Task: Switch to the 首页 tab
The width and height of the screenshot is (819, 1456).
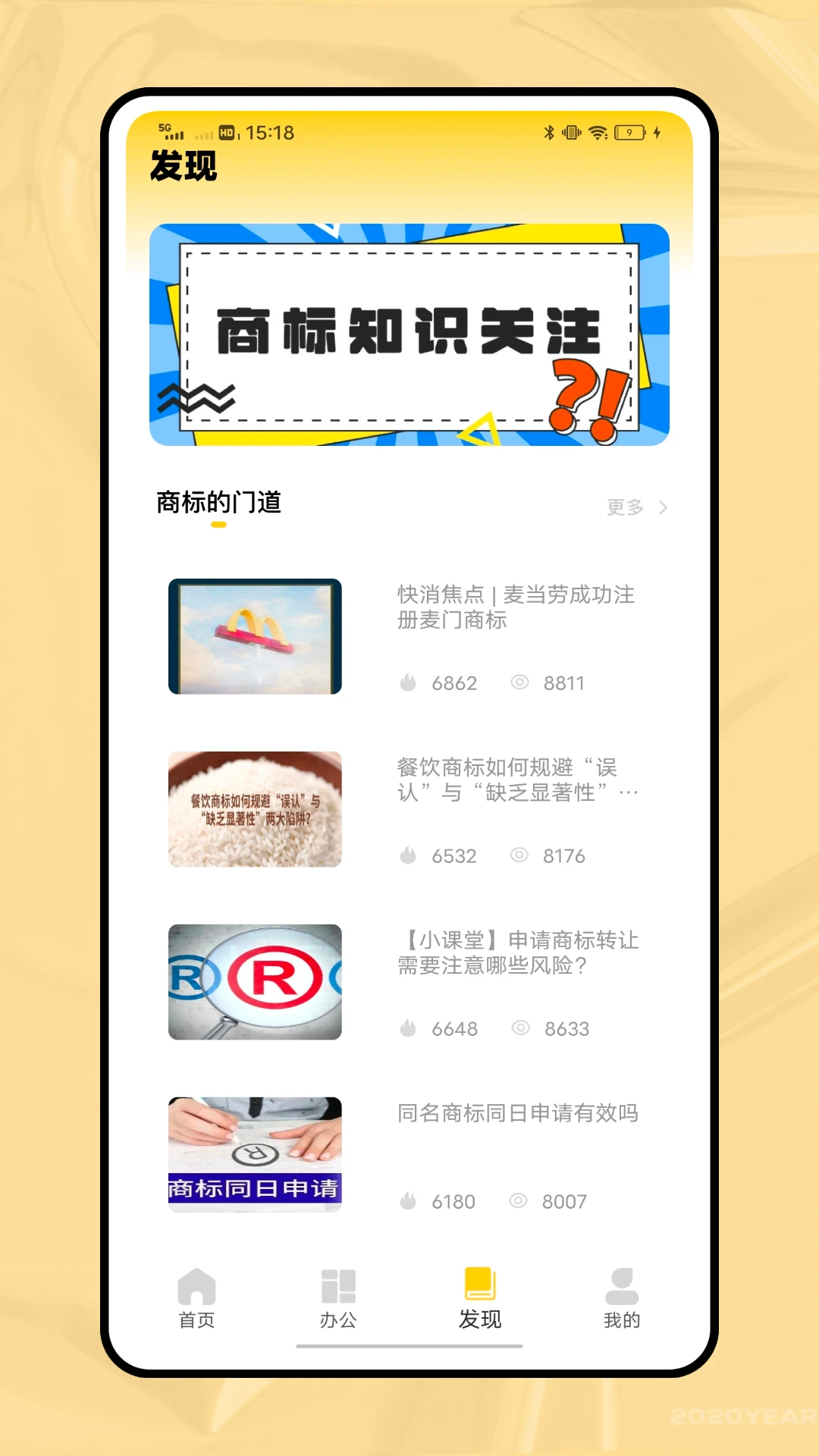Action: coord(196,1298)
